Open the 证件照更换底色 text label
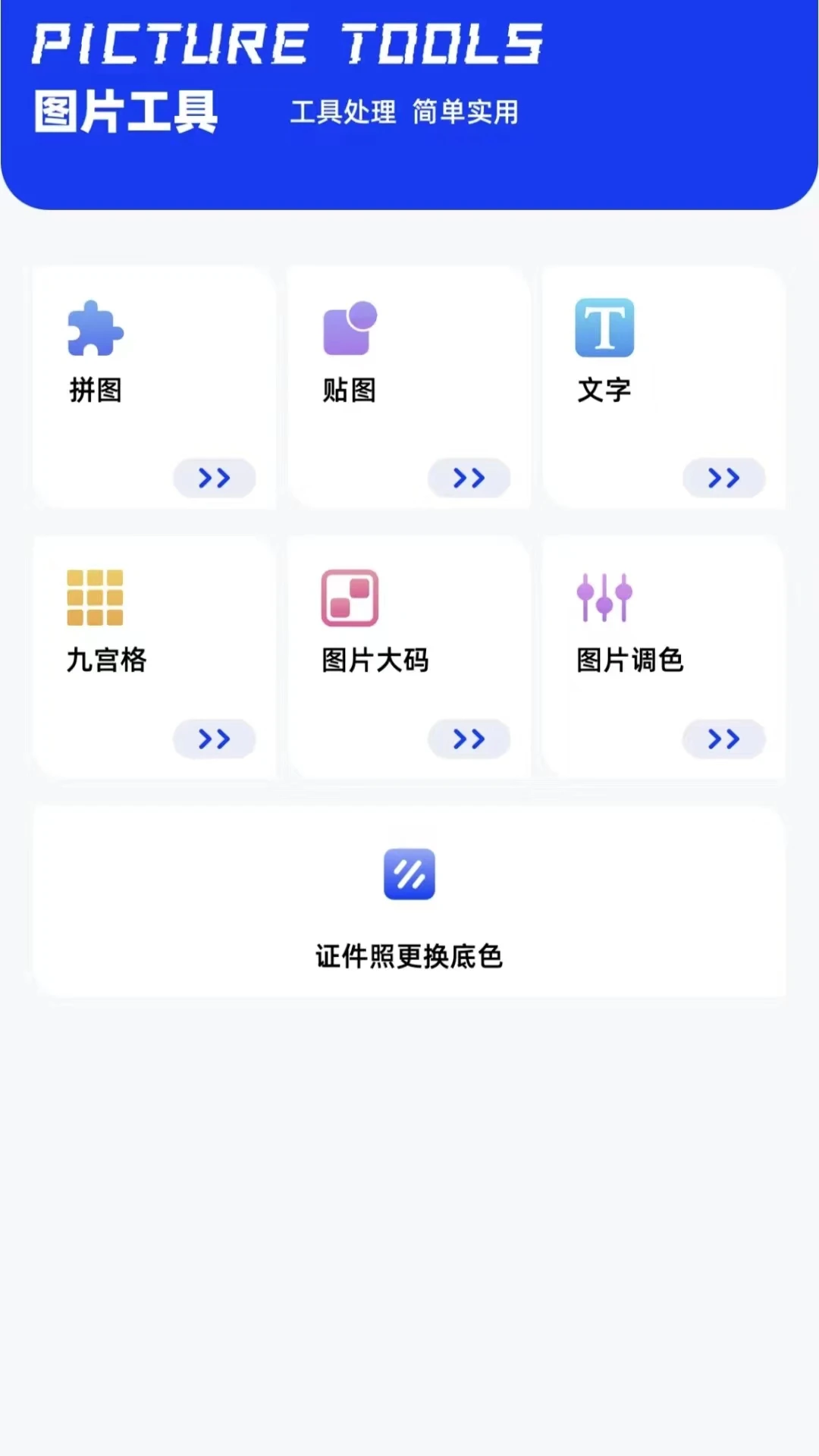Screen dimensions: 819x1456 pos(409,956)
